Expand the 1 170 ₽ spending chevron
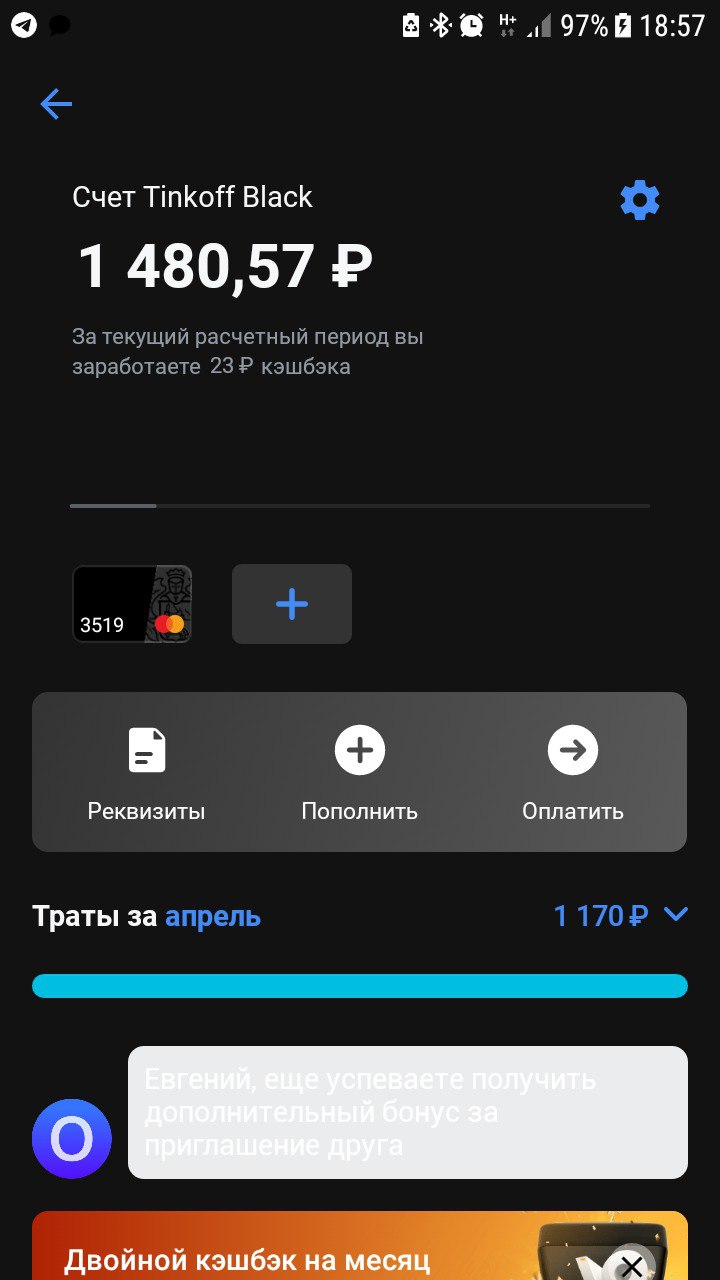 point(676,914)
